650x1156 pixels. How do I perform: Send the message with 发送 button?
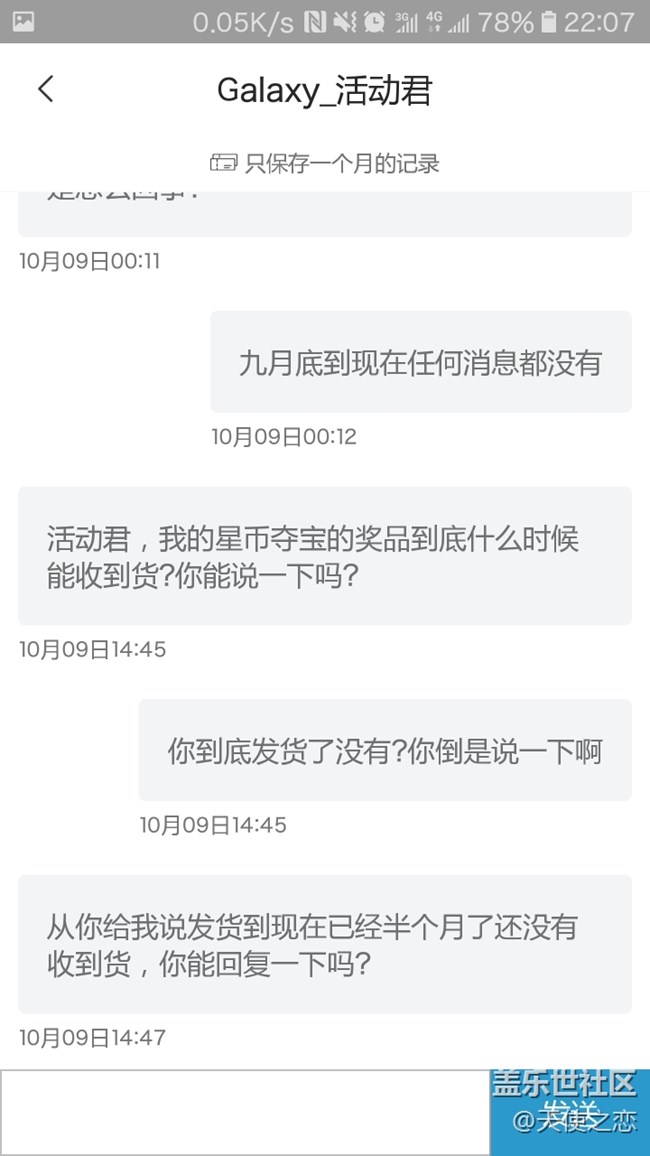[x=570, y=1112]
